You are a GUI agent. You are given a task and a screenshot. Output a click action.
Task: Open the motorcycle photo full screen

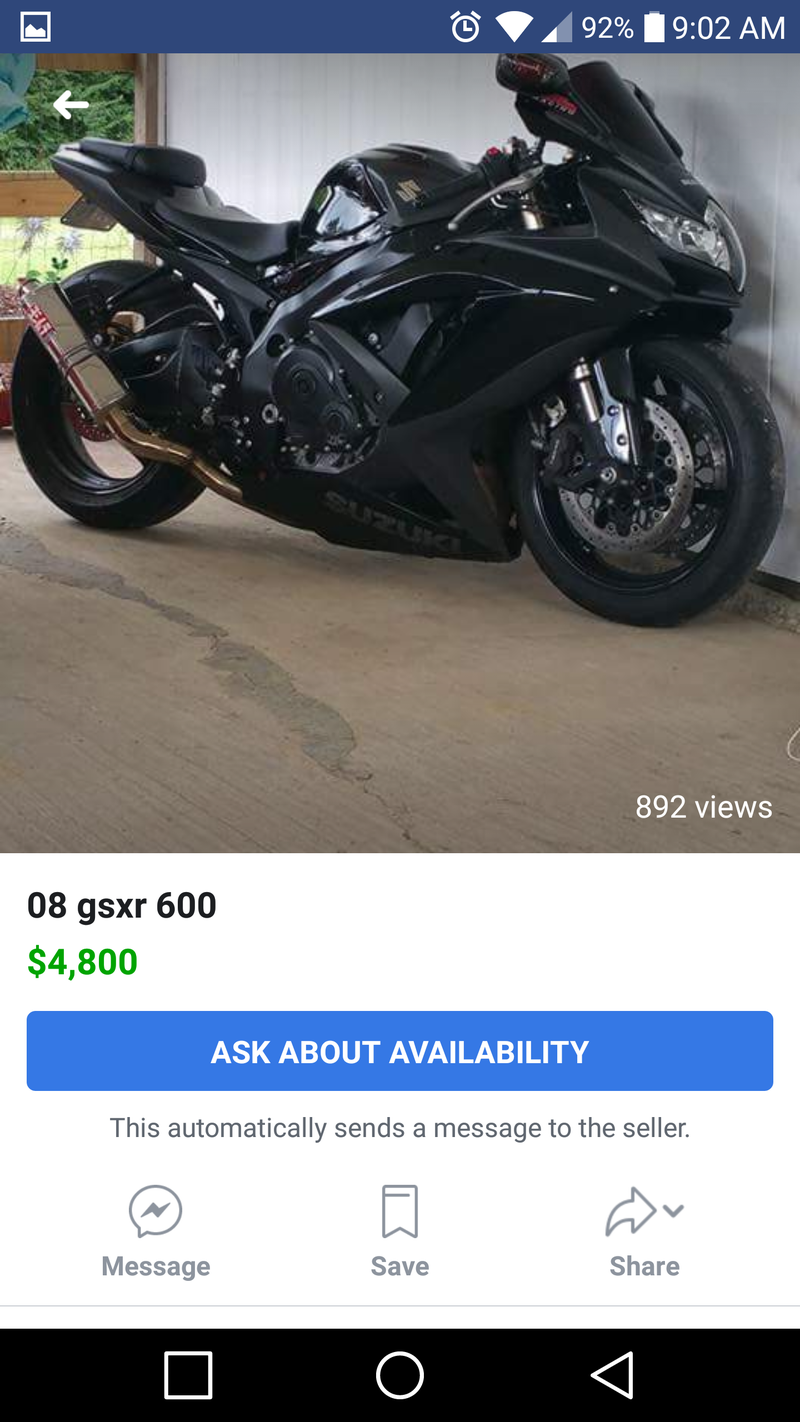pos(400,450)
